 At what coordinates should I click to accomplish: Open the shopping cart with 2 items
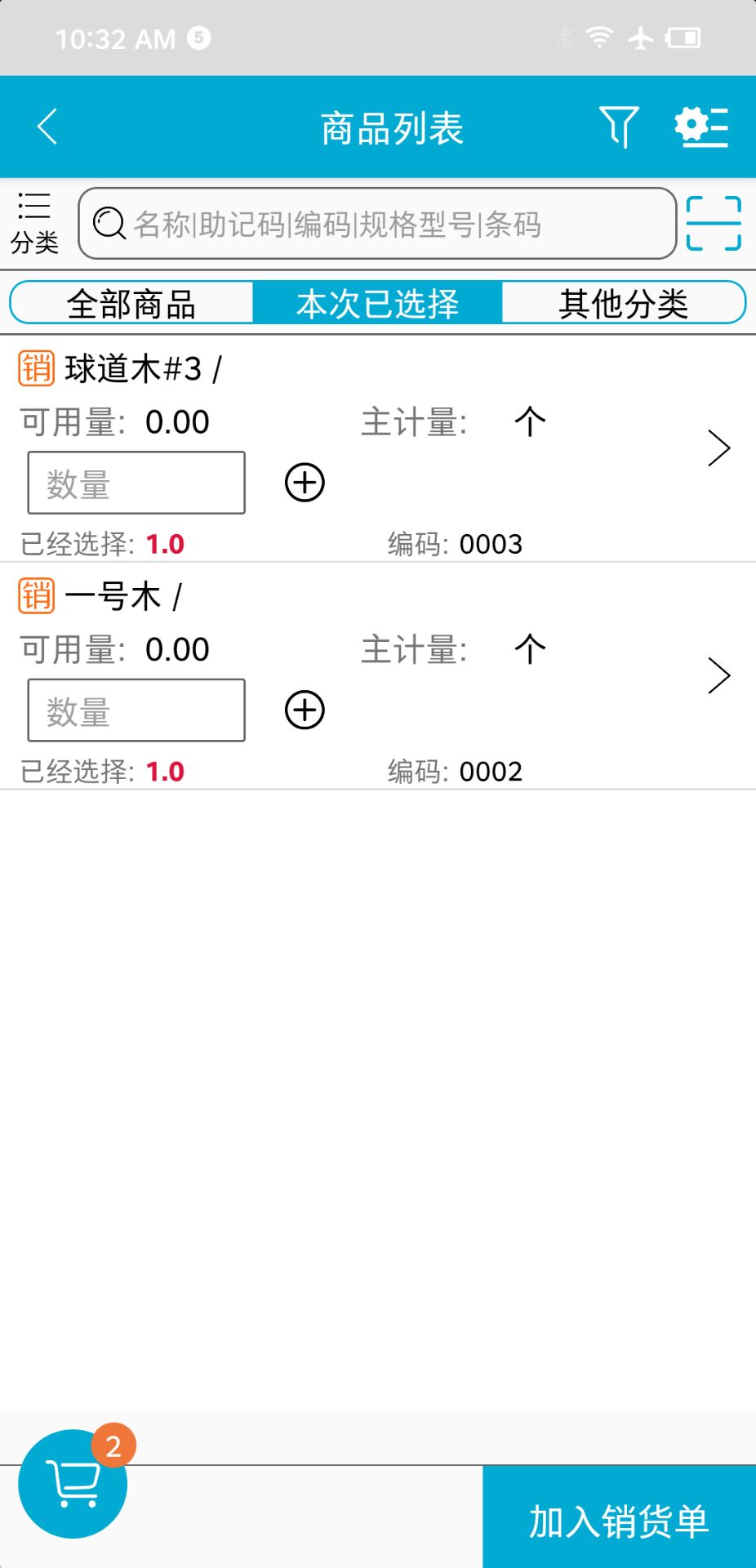(x=73, y=1483)
